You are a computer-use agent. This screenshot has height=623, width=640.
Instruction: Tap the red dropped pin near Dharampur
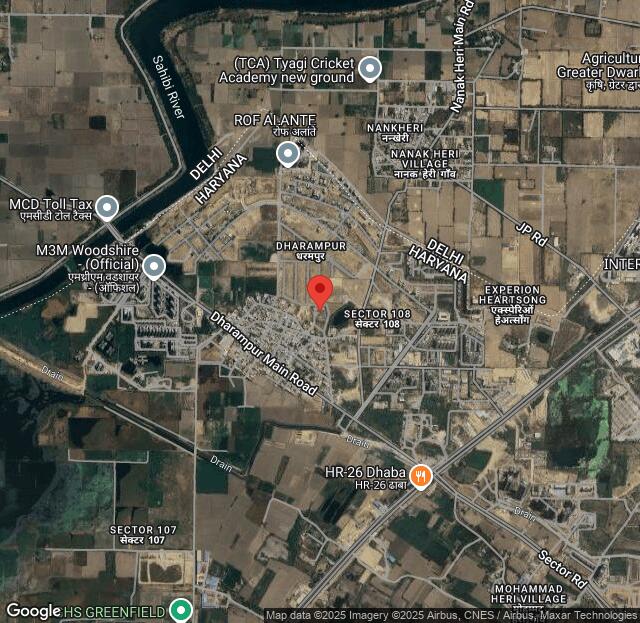[320, 292]
